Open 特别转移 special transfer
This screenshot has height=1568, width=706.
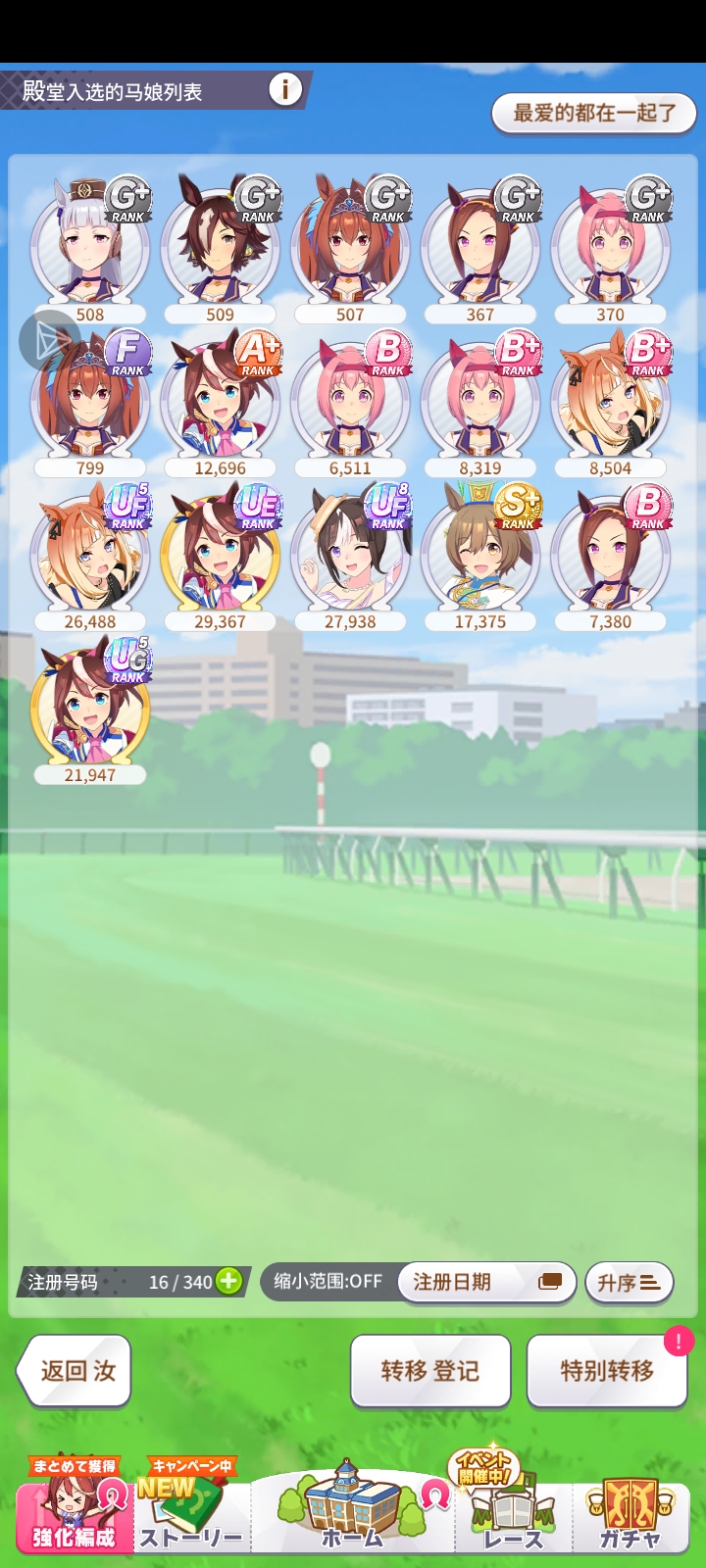tap(607, 1370)
